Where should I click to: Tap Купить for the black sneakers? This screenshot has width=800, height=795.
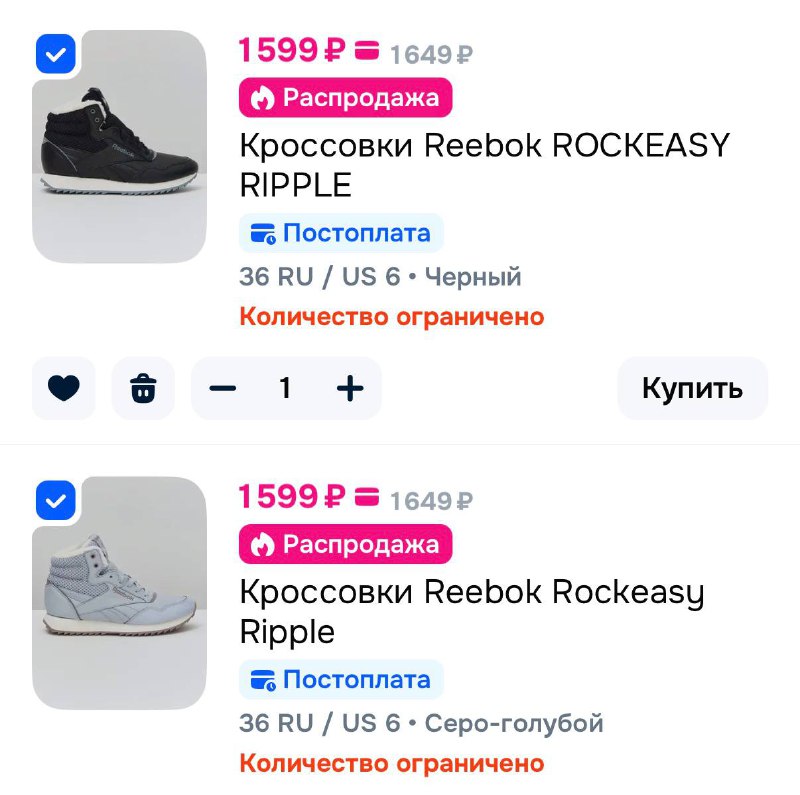point(692,388)
